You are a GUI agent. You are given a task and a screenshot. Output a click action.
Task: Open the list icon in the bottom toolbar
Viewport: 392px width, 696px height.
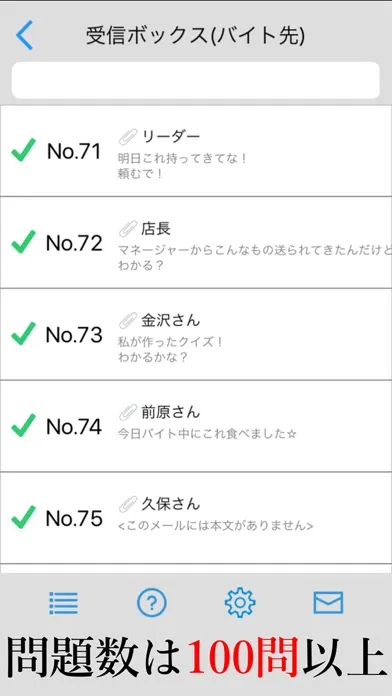point(63,603)
